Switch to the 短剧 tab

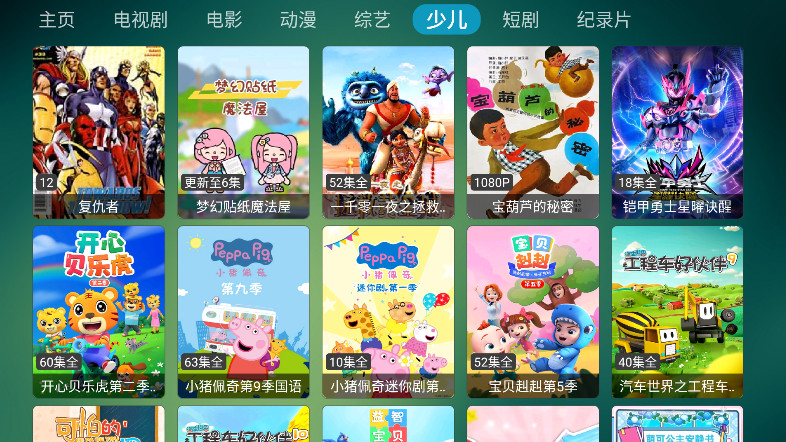520,20
